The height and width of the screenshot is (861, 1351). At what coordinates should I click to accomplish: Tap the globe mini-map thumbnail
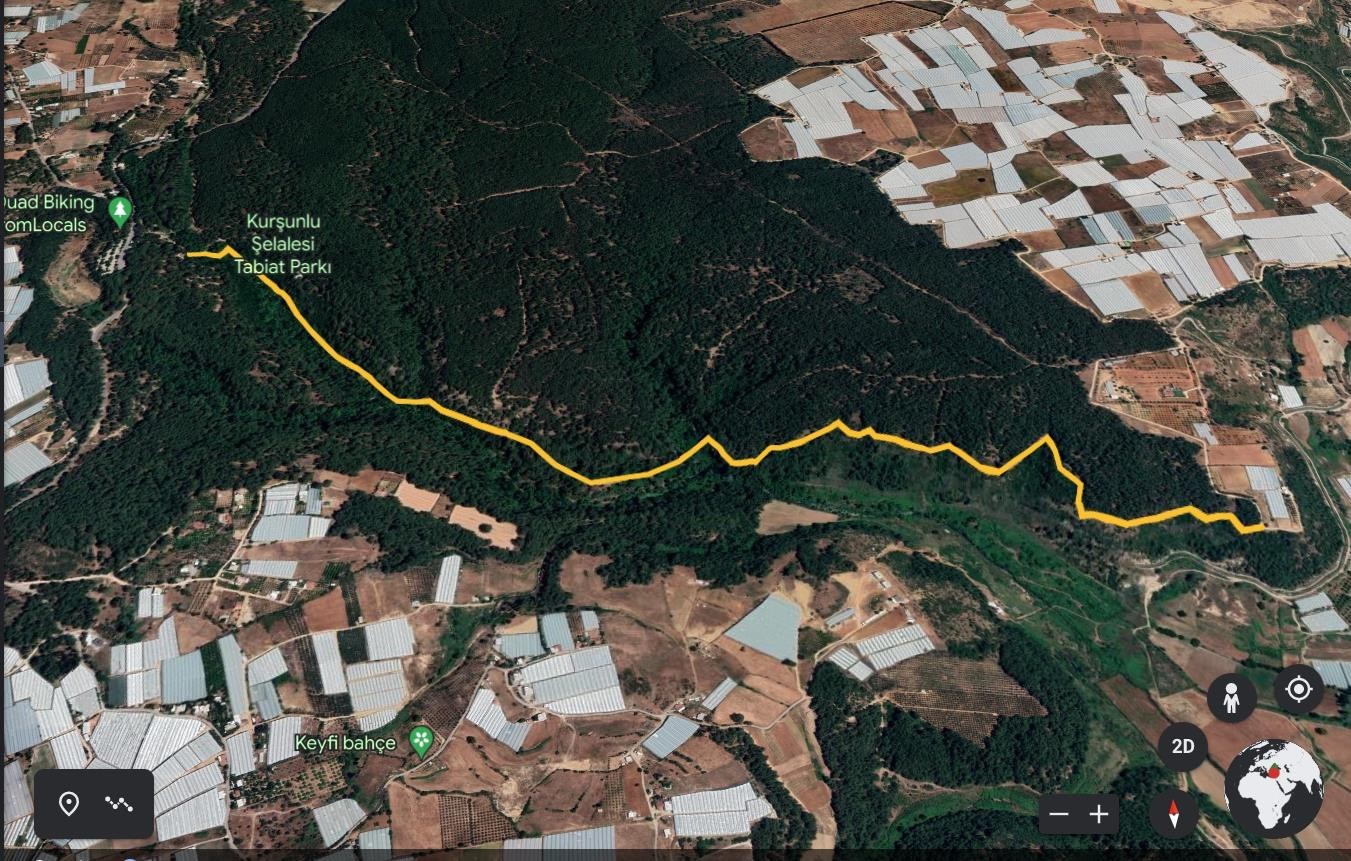pos(1273,789)
